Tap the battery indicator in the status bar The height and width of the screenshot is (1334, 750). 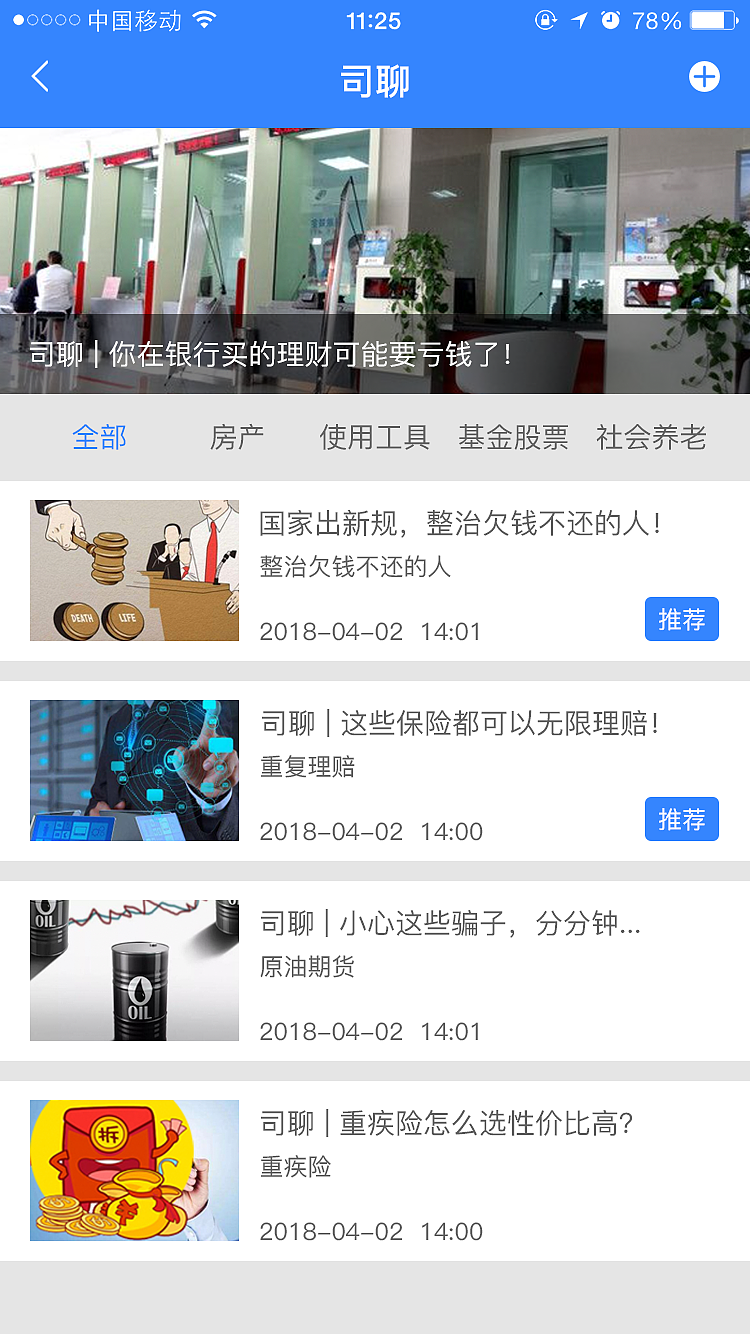712,20
